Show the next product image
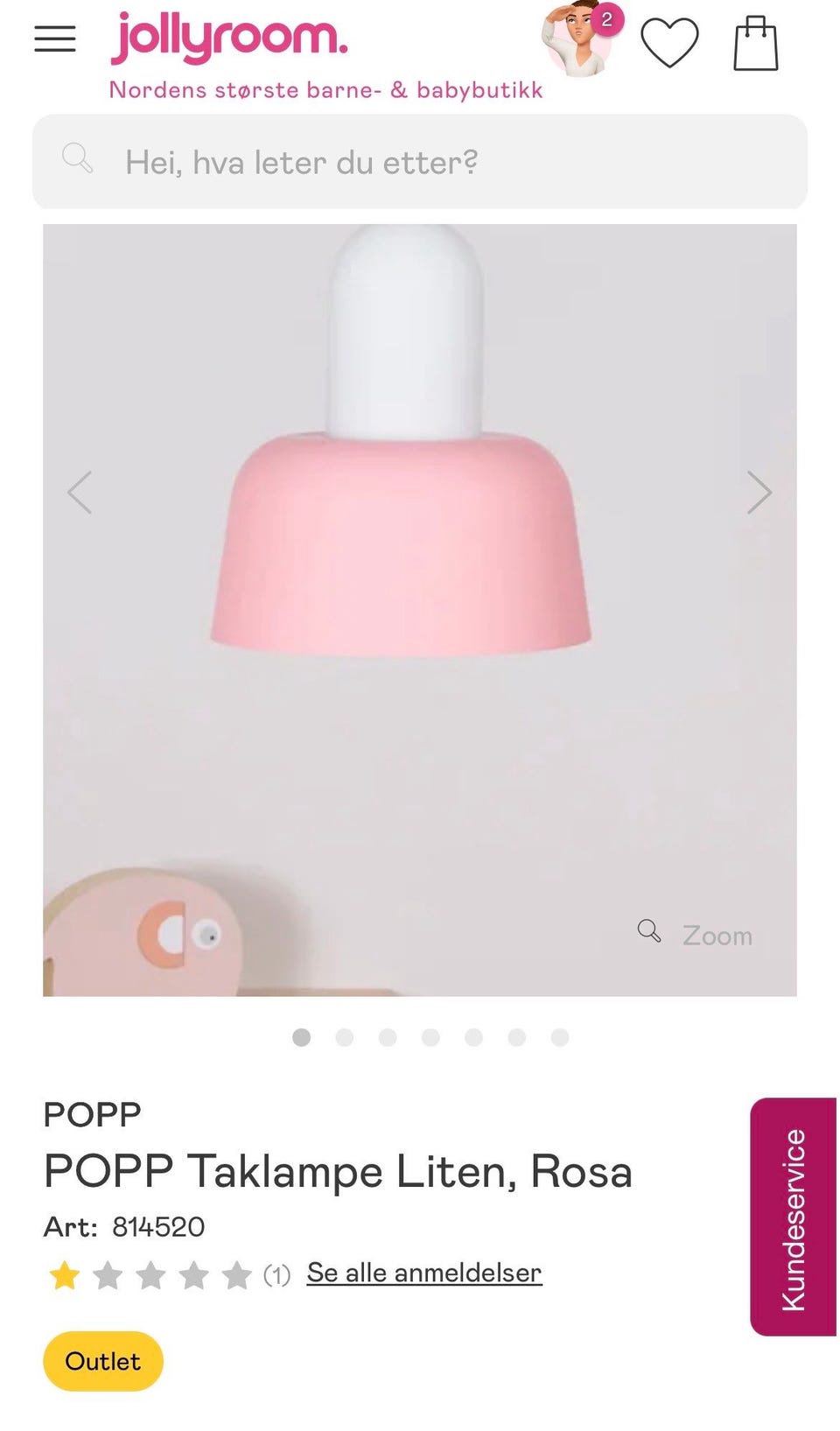Image resolution: width=840 pixels, height=1431 pixels. pos(759,492)
